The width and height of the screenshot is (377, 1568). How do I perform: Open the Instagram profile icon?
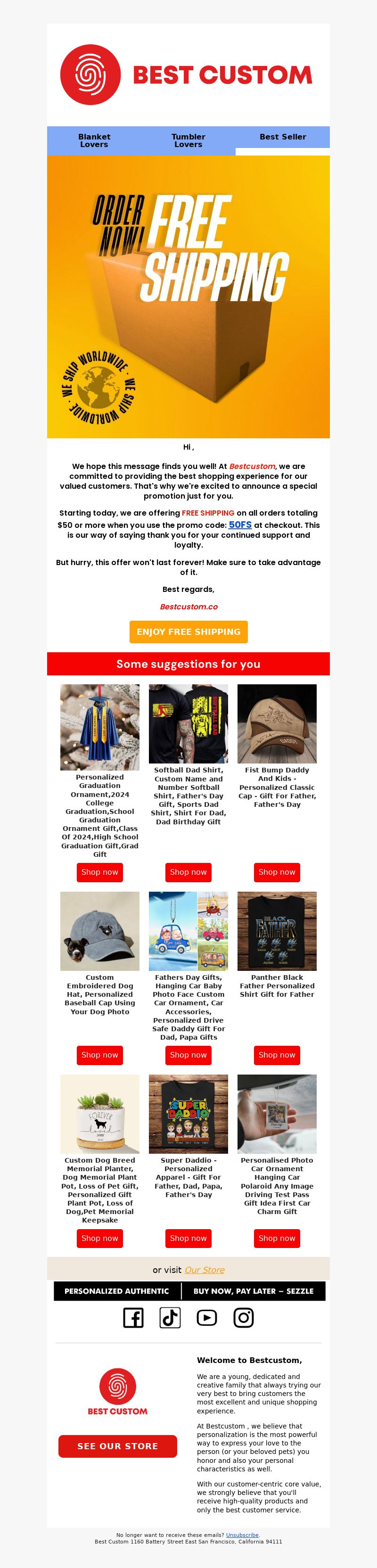coord(244,1318)
